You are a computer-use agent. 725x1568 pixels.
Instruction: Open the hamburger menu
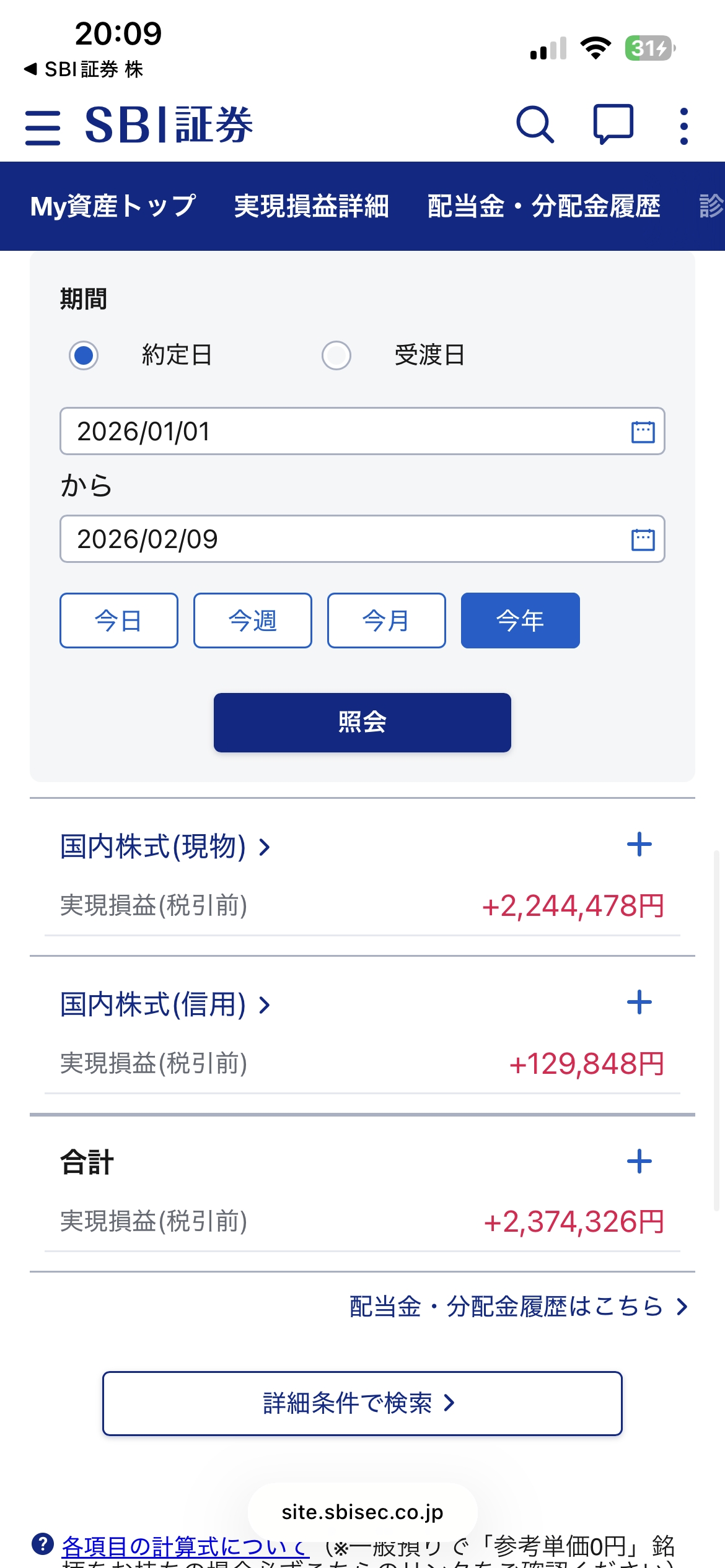click(43, 128)
